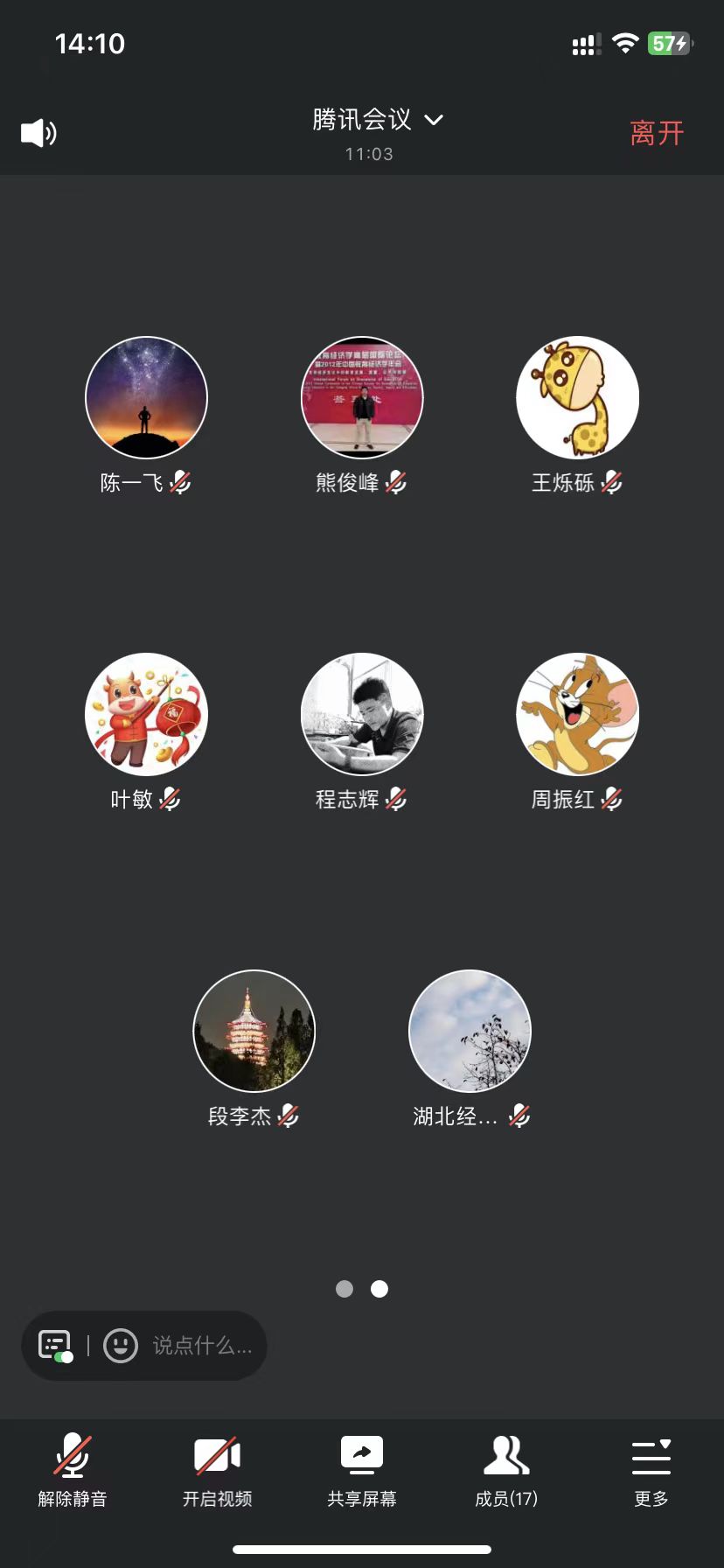Viewport: 724px width, 1568px height.
Task: Select participant 熊俊峰's avatar
Action: point(362,397)
